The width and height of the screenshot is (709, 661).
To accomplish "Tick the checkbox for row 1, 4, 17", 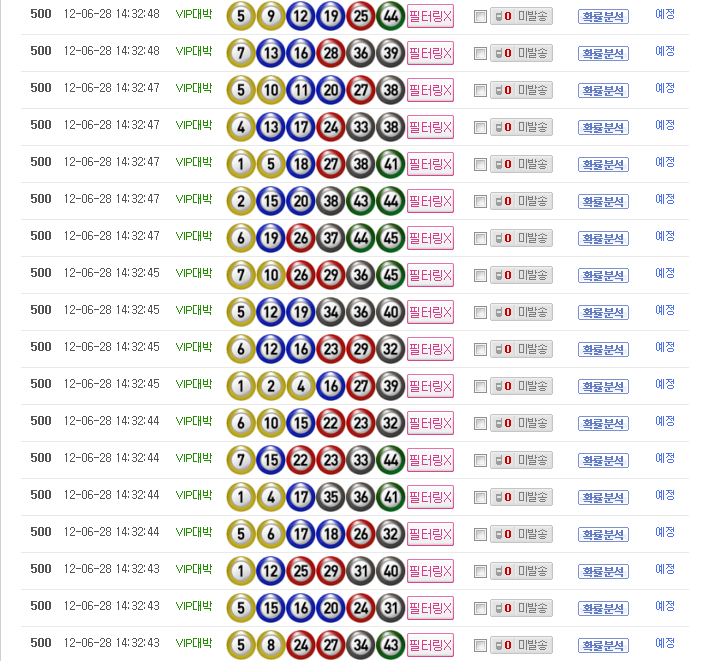I will coord(481,498).
